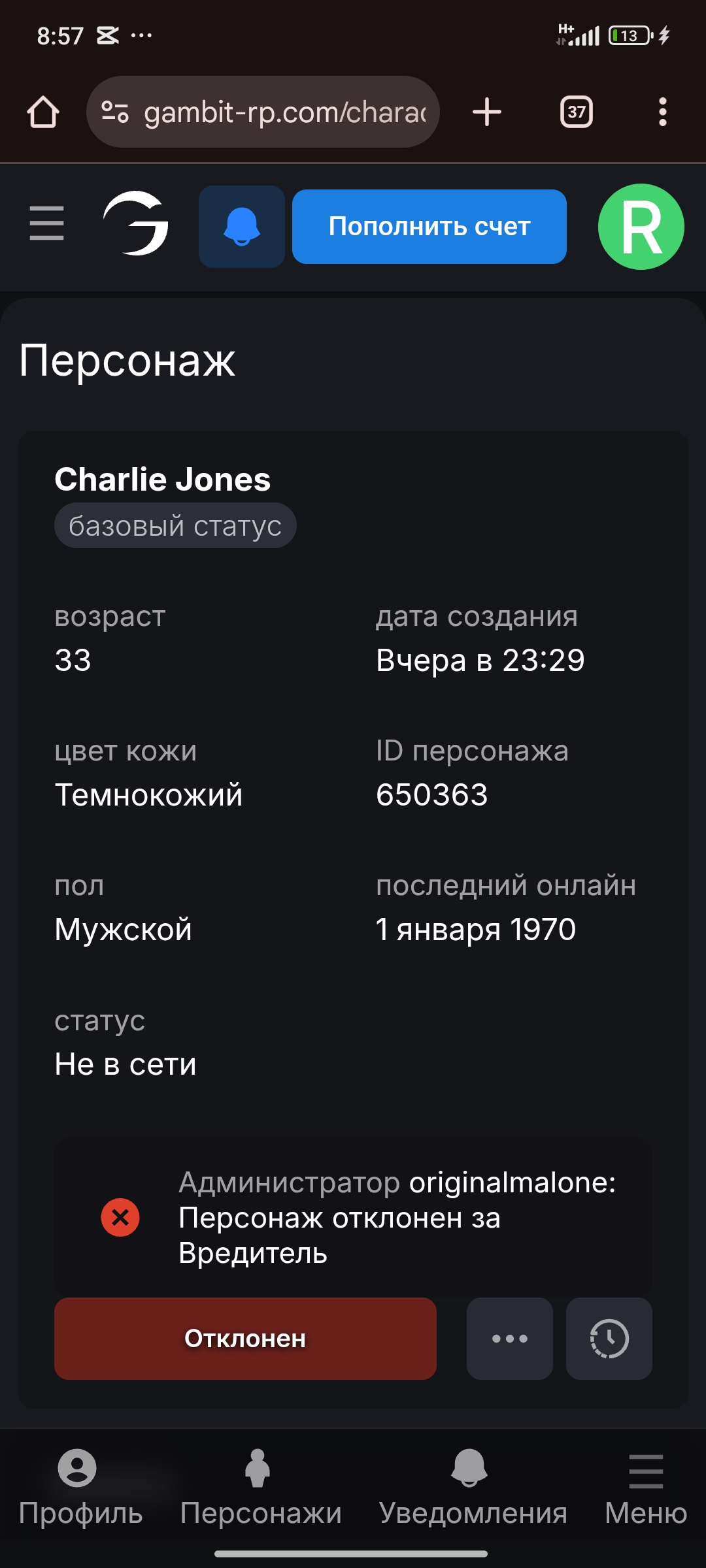Open the browser overflow menu
The width and height of the screenshot is (706, 1568).
(662, 112)
